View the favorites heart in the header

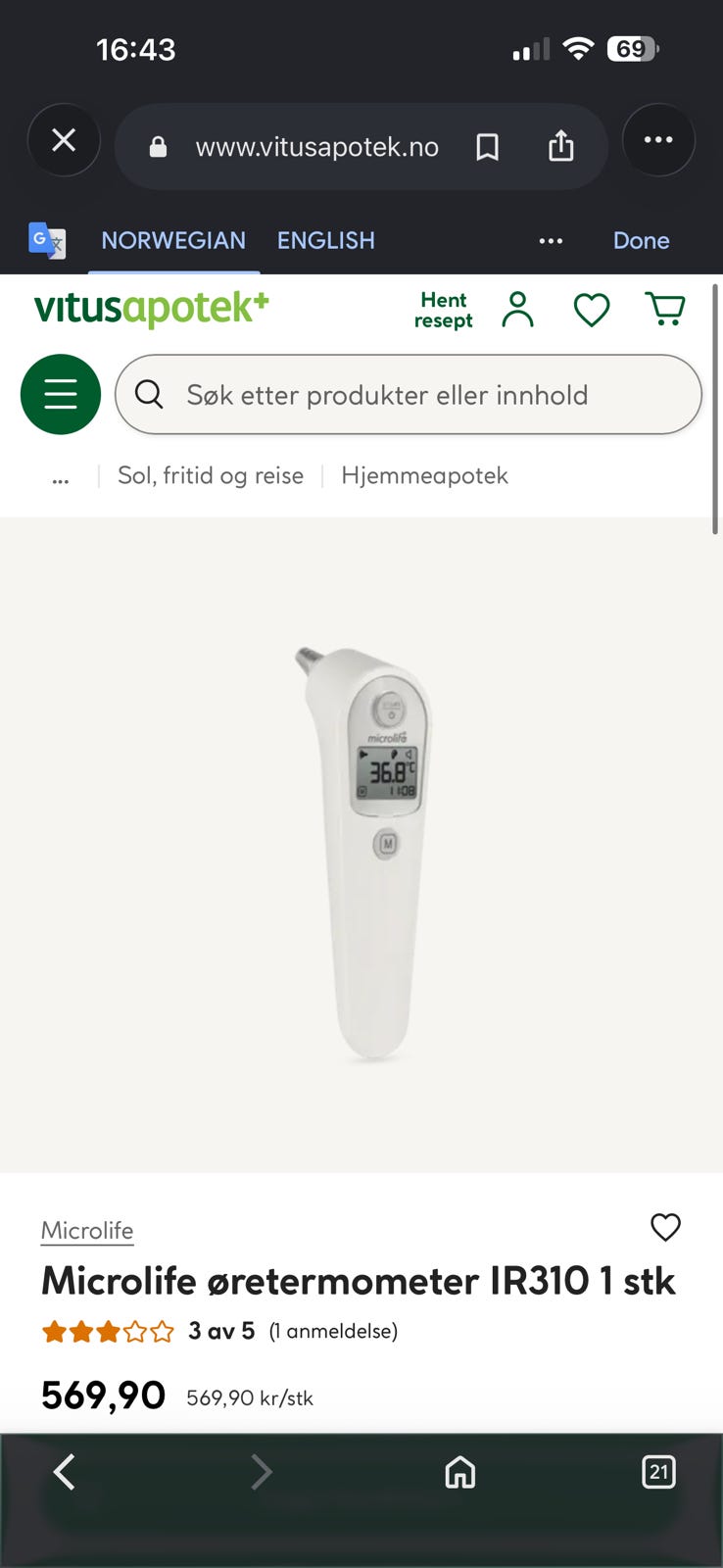[592, 310]
